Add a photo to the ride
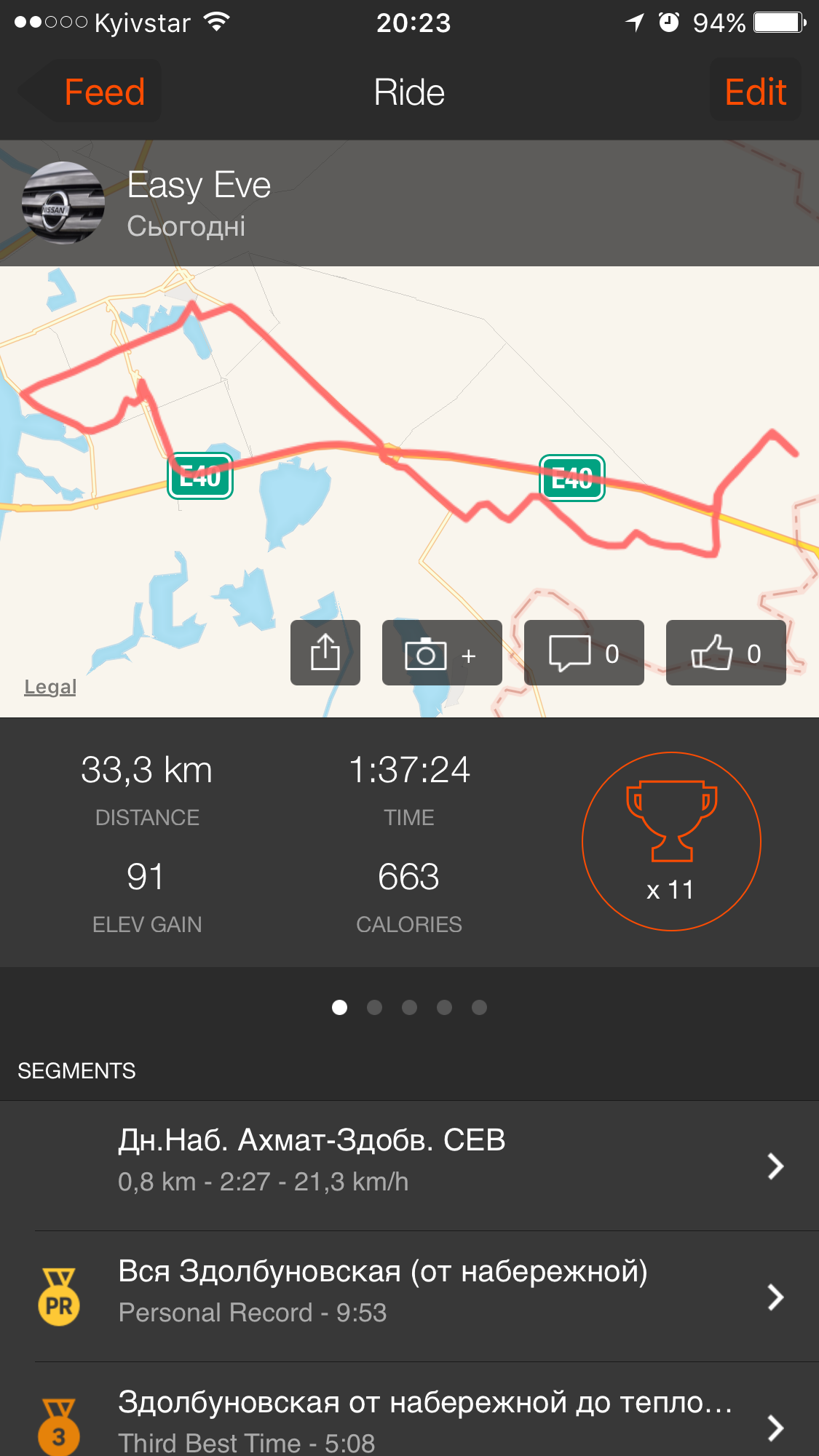This screenshot has height=1456, width=819. (x=441, y=653)
